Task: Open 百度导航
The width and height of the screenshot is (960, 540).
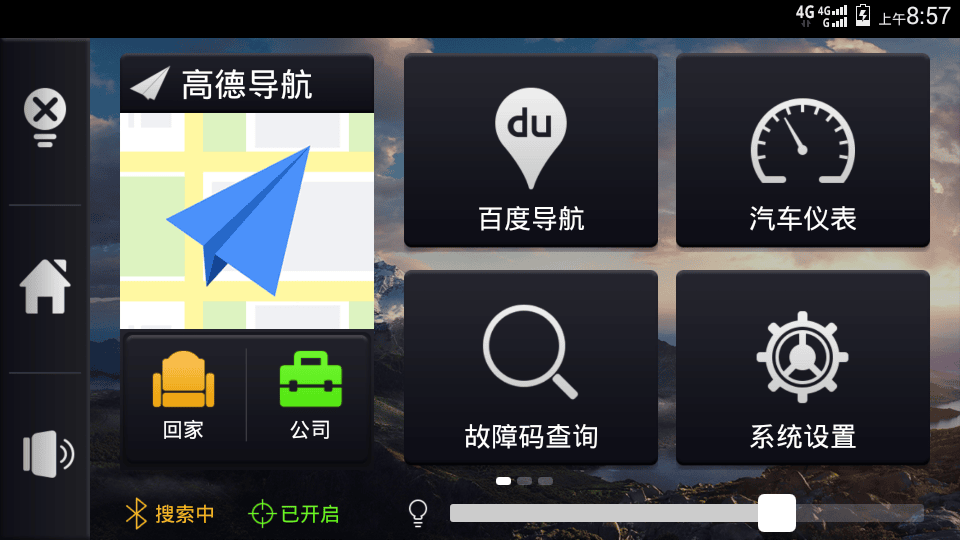Action: coord(531,151)
